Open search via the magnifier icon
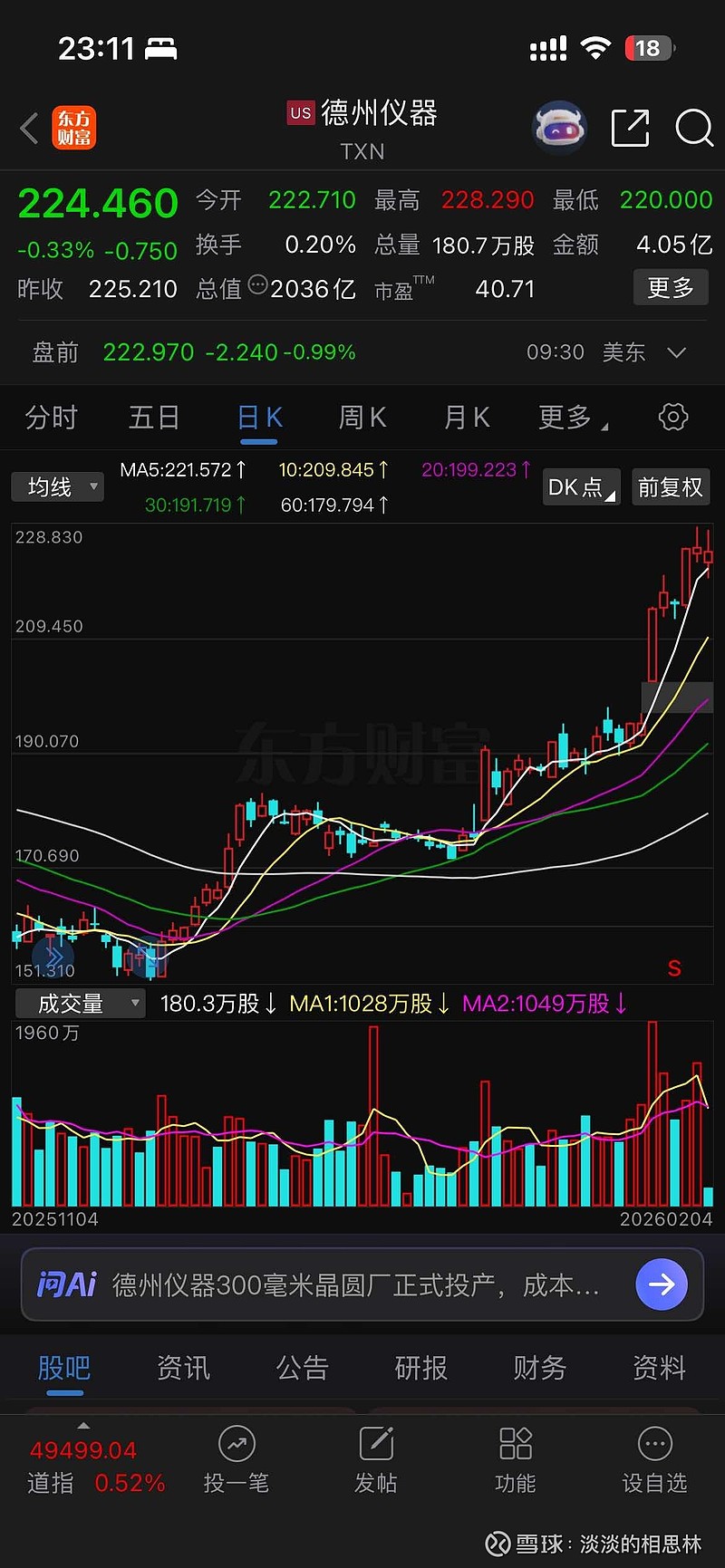725x1568 pixels. (693, 128)
